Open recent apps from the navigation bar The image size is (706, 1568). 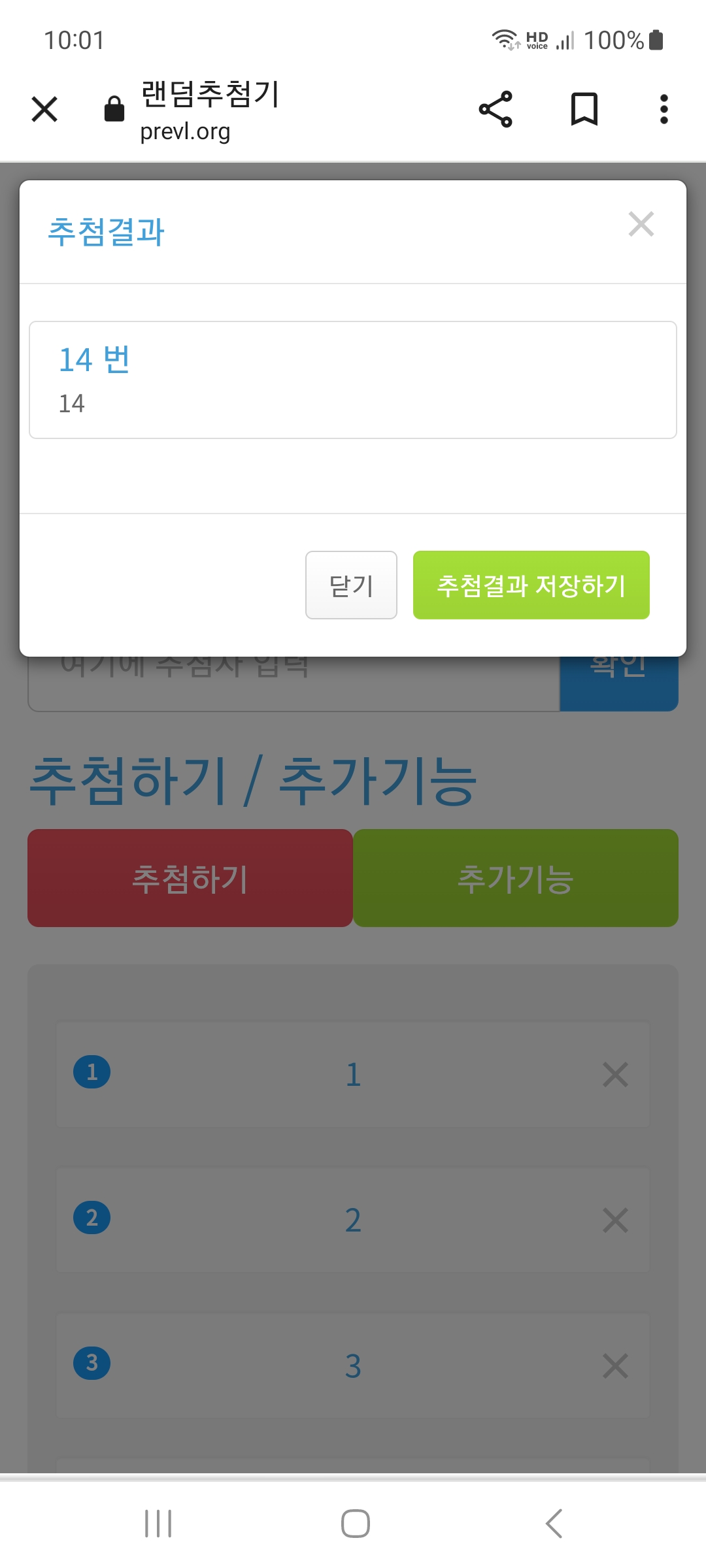158,1524
